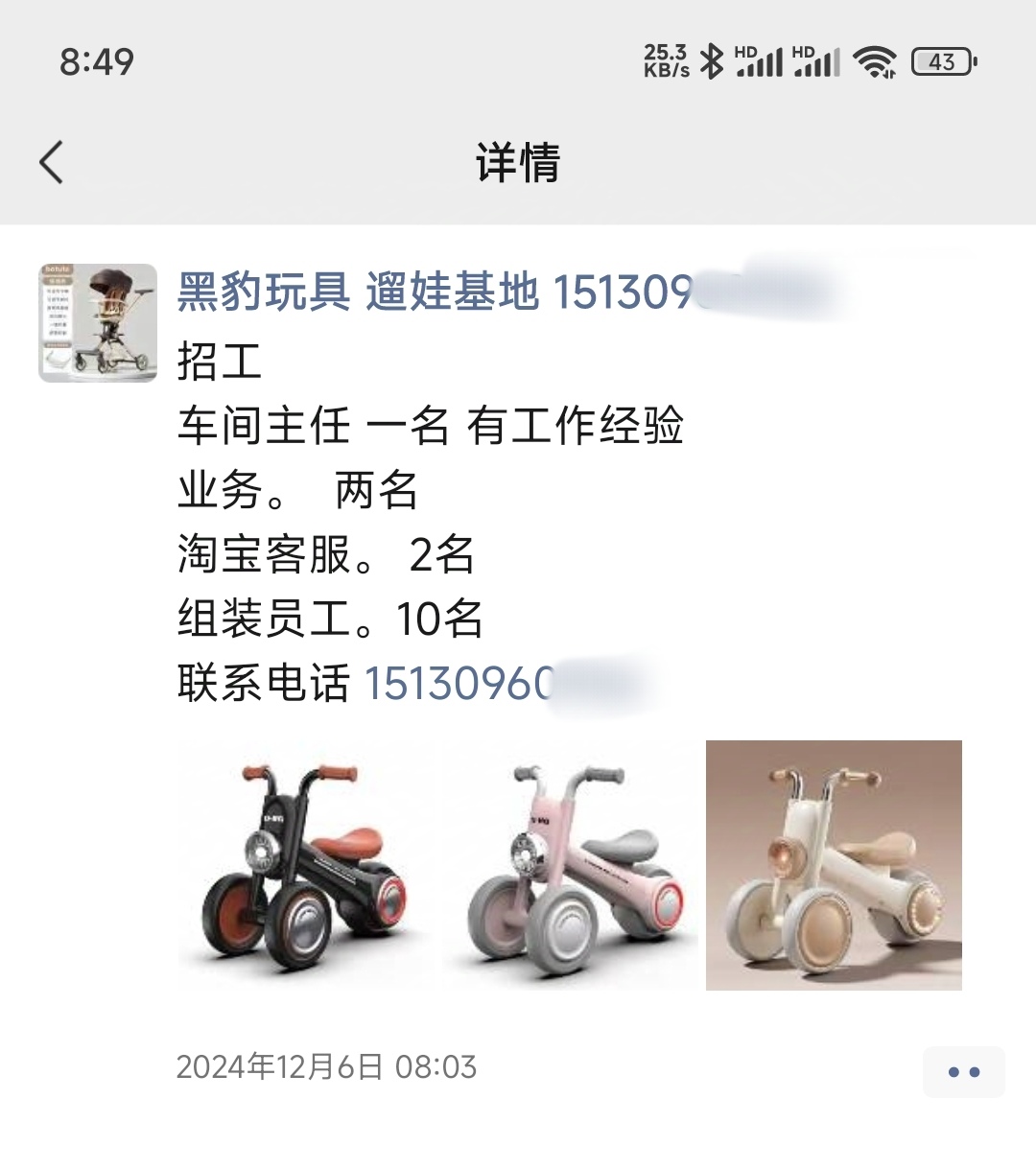Viewport: 1036px width, 1169px height.
Task: View the black and orange tricycle photo
Action: [x=305, y=865]
